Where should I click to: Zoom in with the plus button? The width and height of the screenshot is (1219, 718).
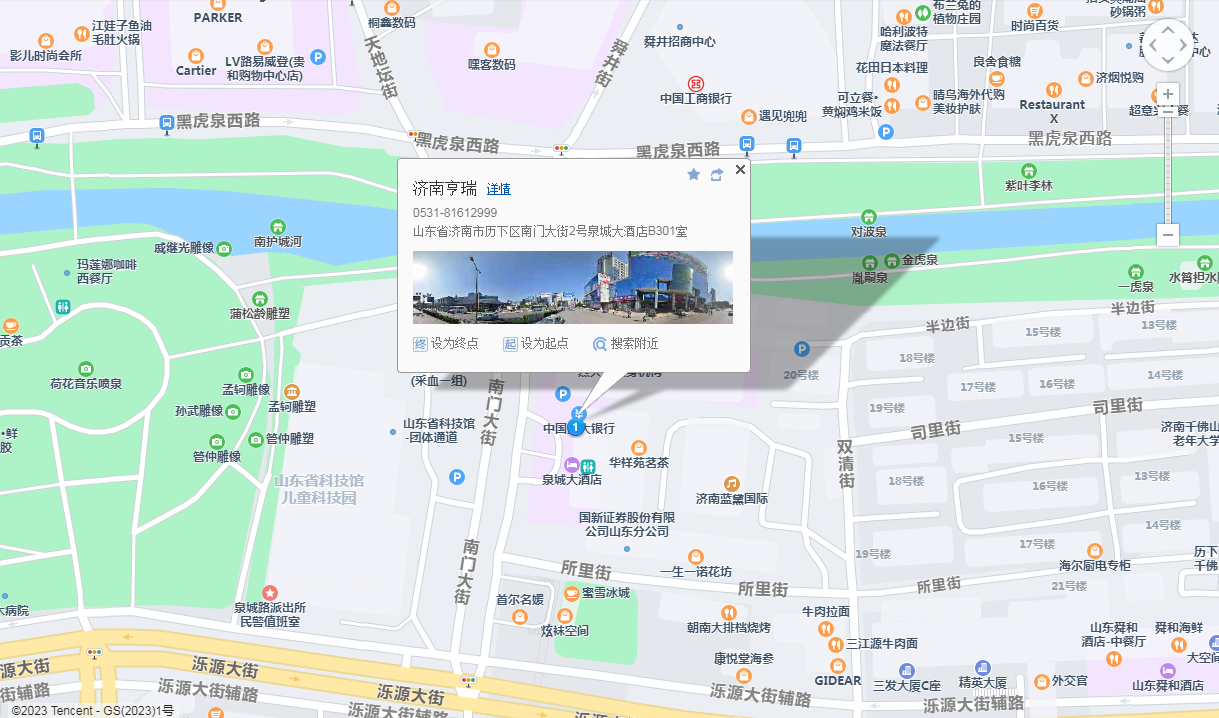pyautogui.click(x=1167, y=94)
